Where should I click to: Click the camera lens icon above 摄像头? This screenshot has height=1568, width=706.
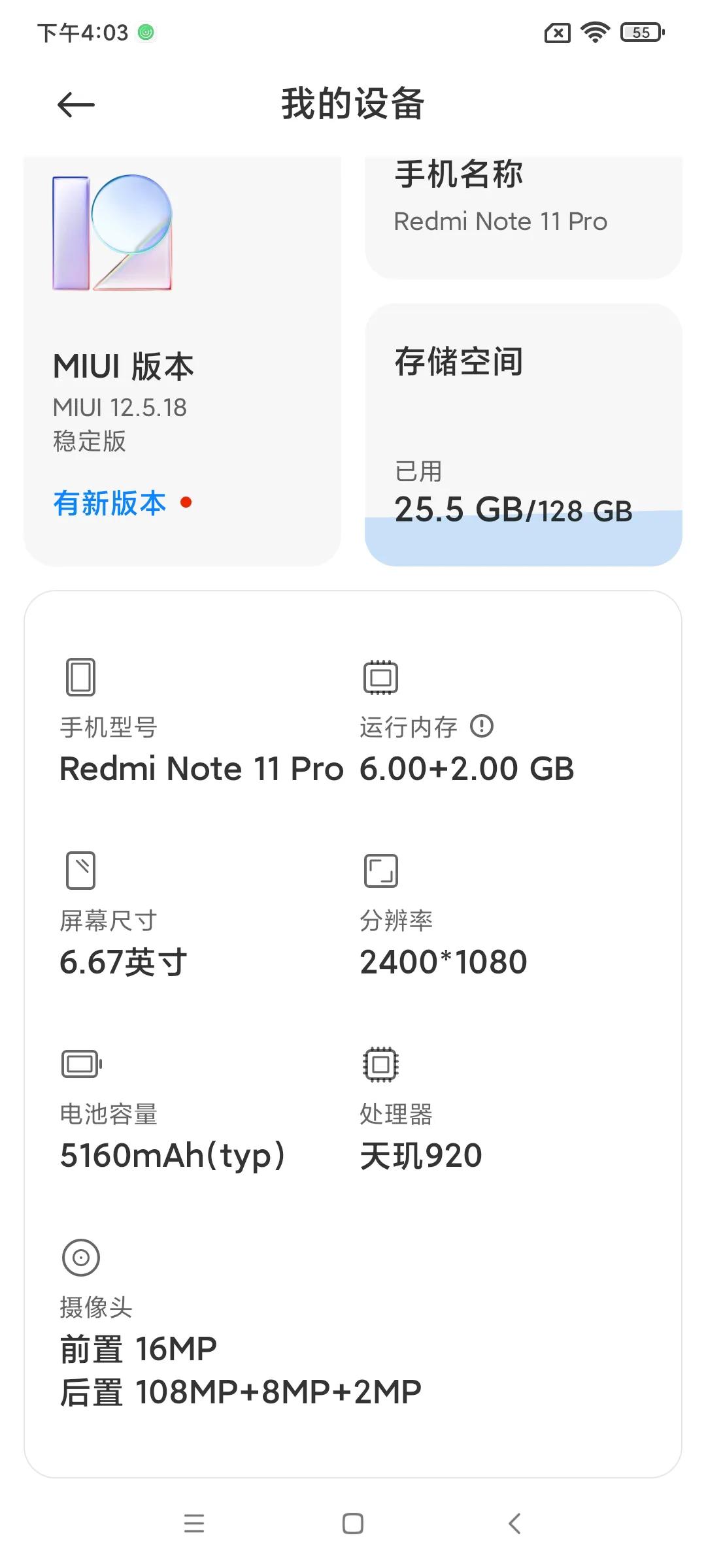pyautogui.click(x=80, y=1258)
